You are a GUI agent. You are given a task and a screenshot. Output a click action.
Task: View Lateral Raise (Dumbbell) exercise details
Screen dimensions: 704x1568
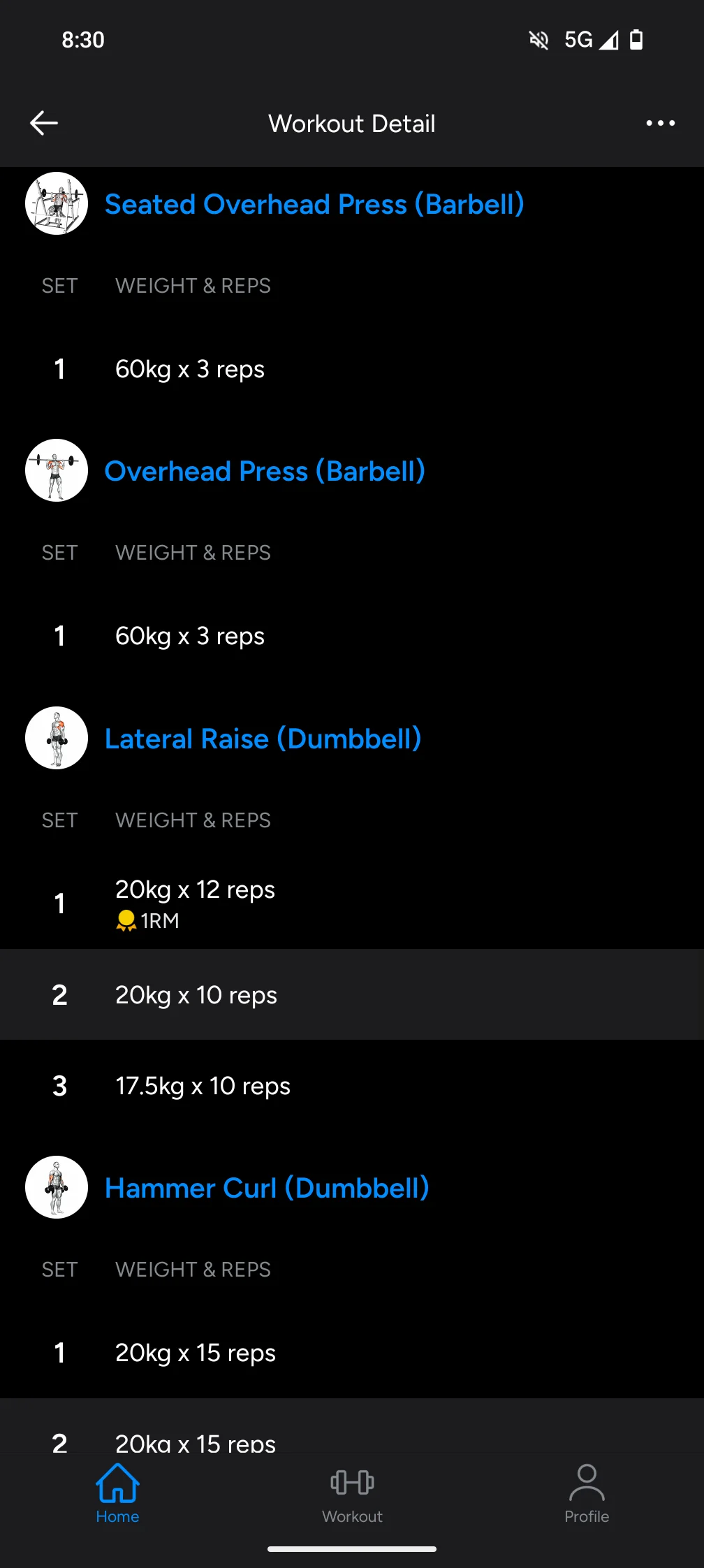(263, 739)
